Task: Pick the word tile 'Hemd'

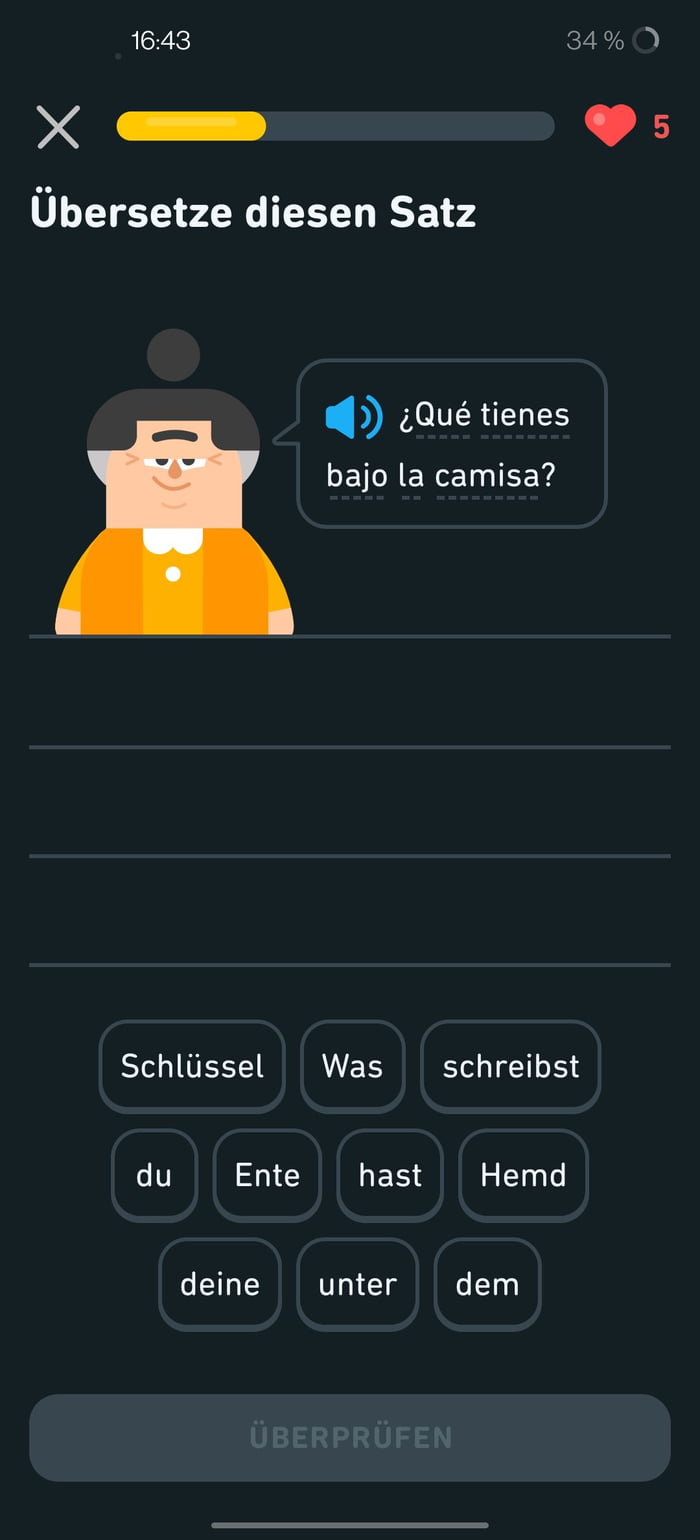Action: [523, 1175]
